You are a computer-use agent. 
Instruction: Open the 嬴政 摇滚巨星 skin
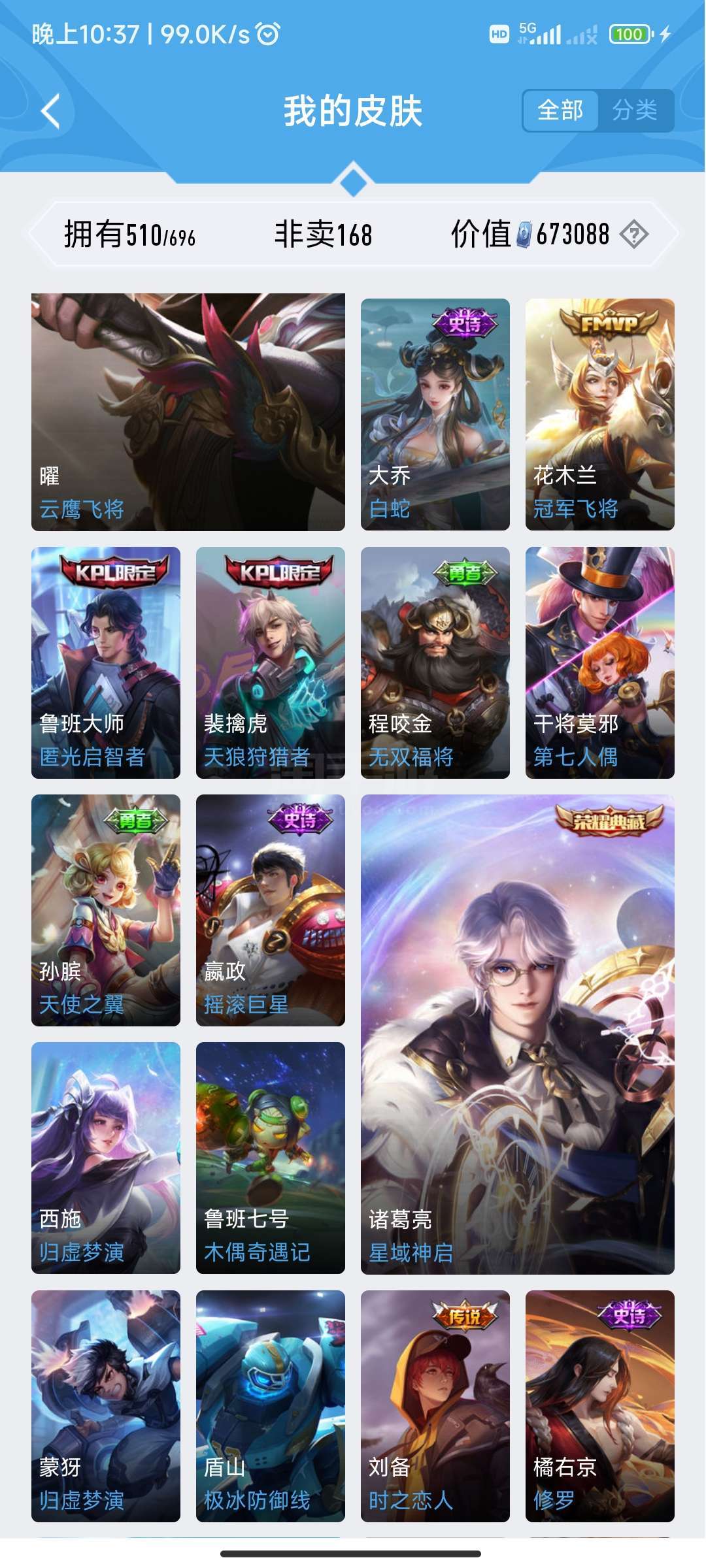point(271,910)
